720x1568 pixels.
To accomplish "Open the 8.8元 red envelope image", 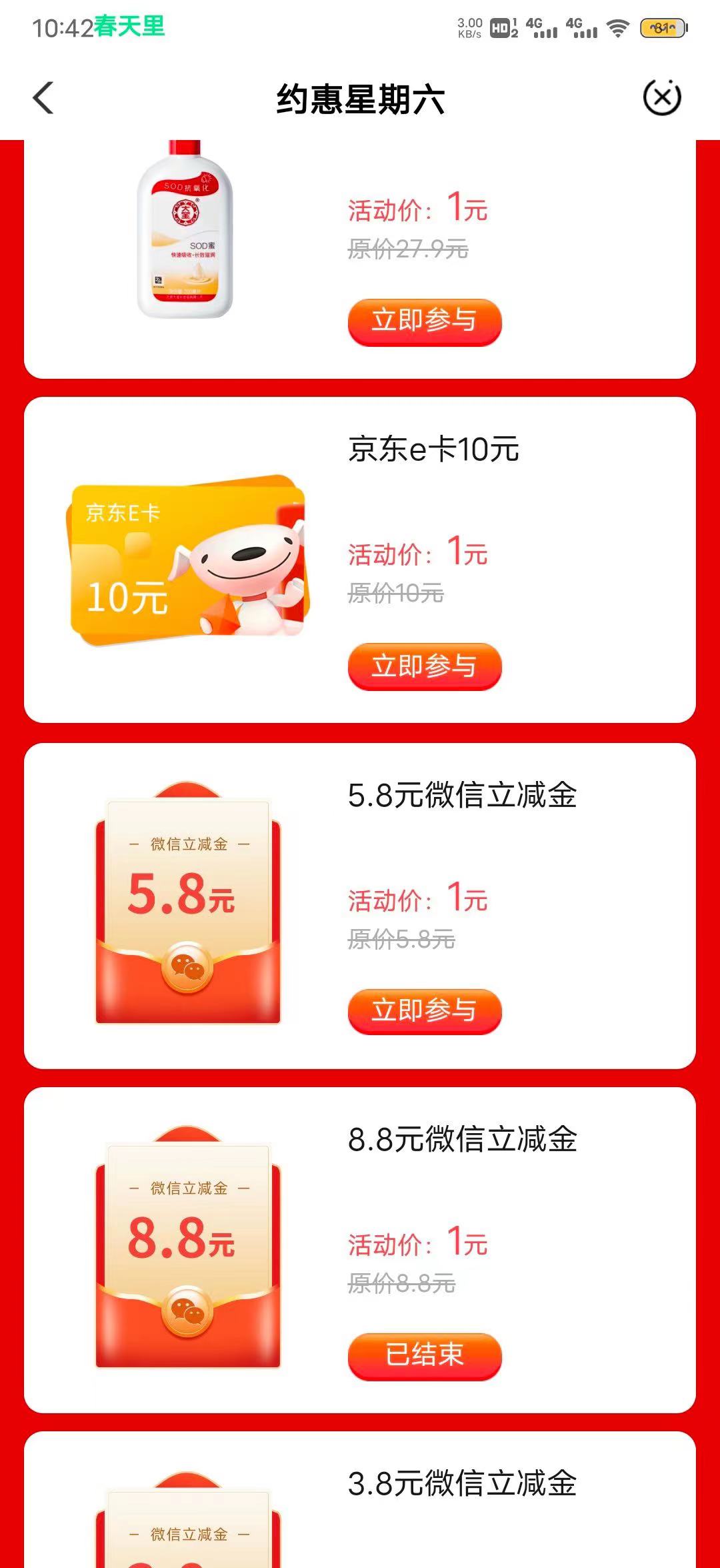I will point(188,1247).
